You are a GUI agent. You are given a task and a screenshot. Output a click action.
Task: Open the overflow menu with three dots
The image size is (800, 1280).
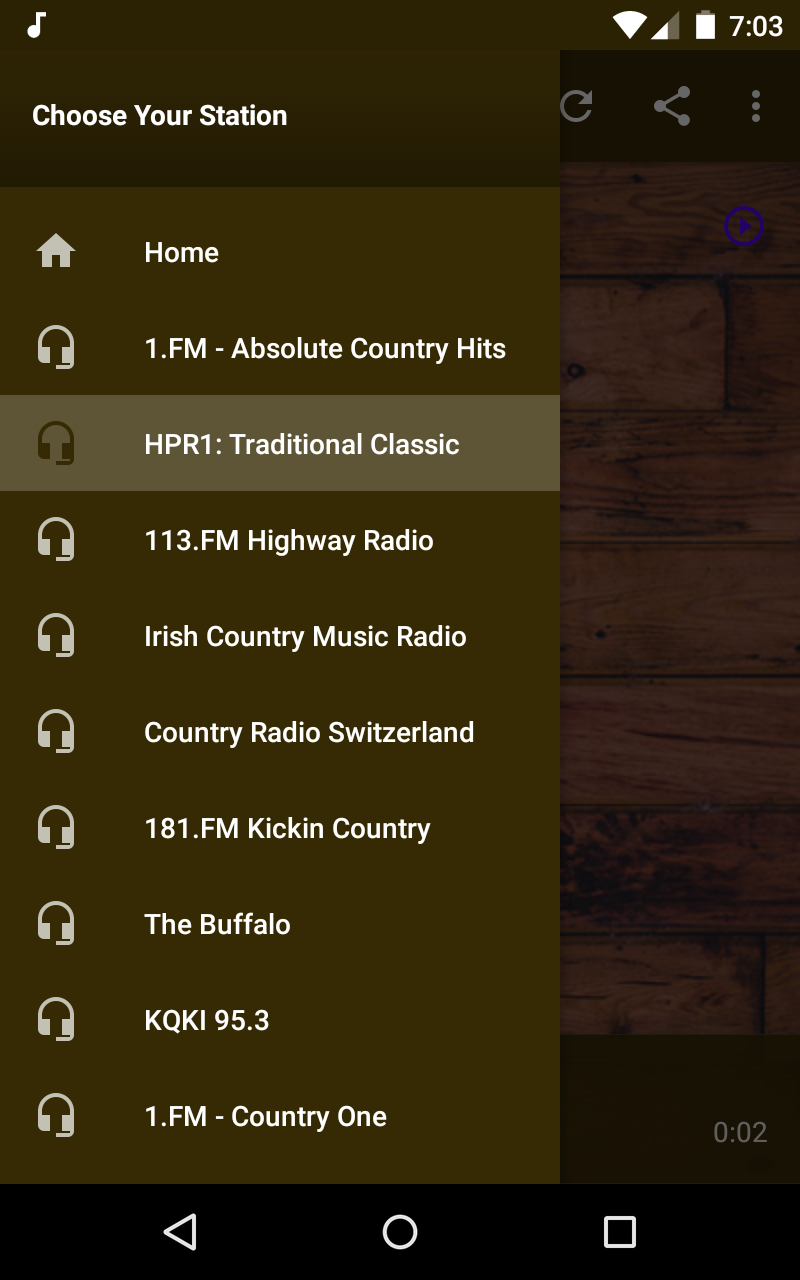coord(756,107)
